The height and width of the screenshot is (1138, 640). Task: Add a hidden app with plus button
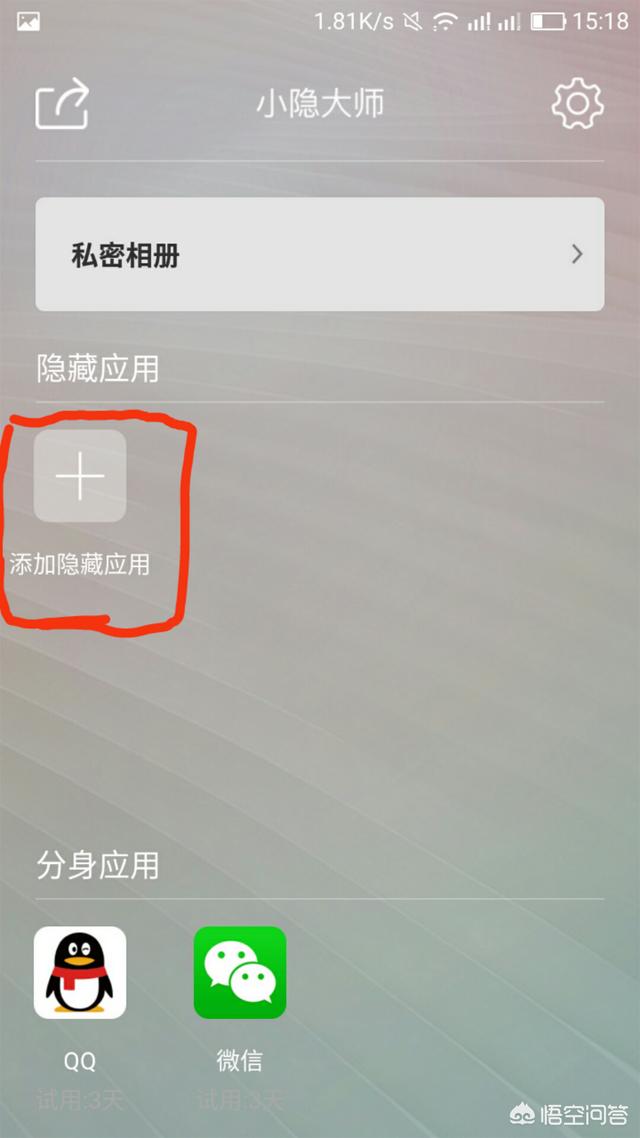click(x=80, y=477)
